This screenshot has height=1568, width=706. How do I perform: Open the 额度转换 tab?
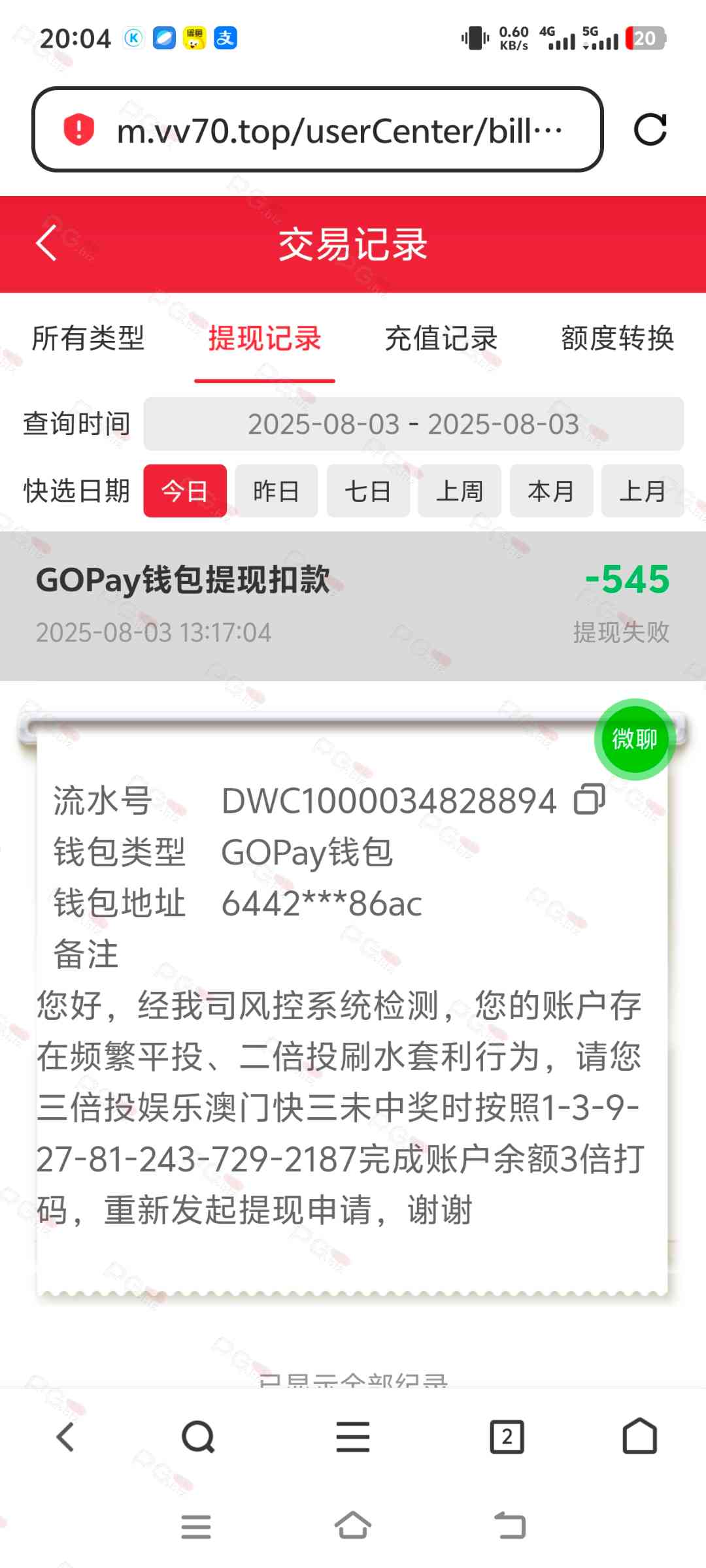(617, 338)
